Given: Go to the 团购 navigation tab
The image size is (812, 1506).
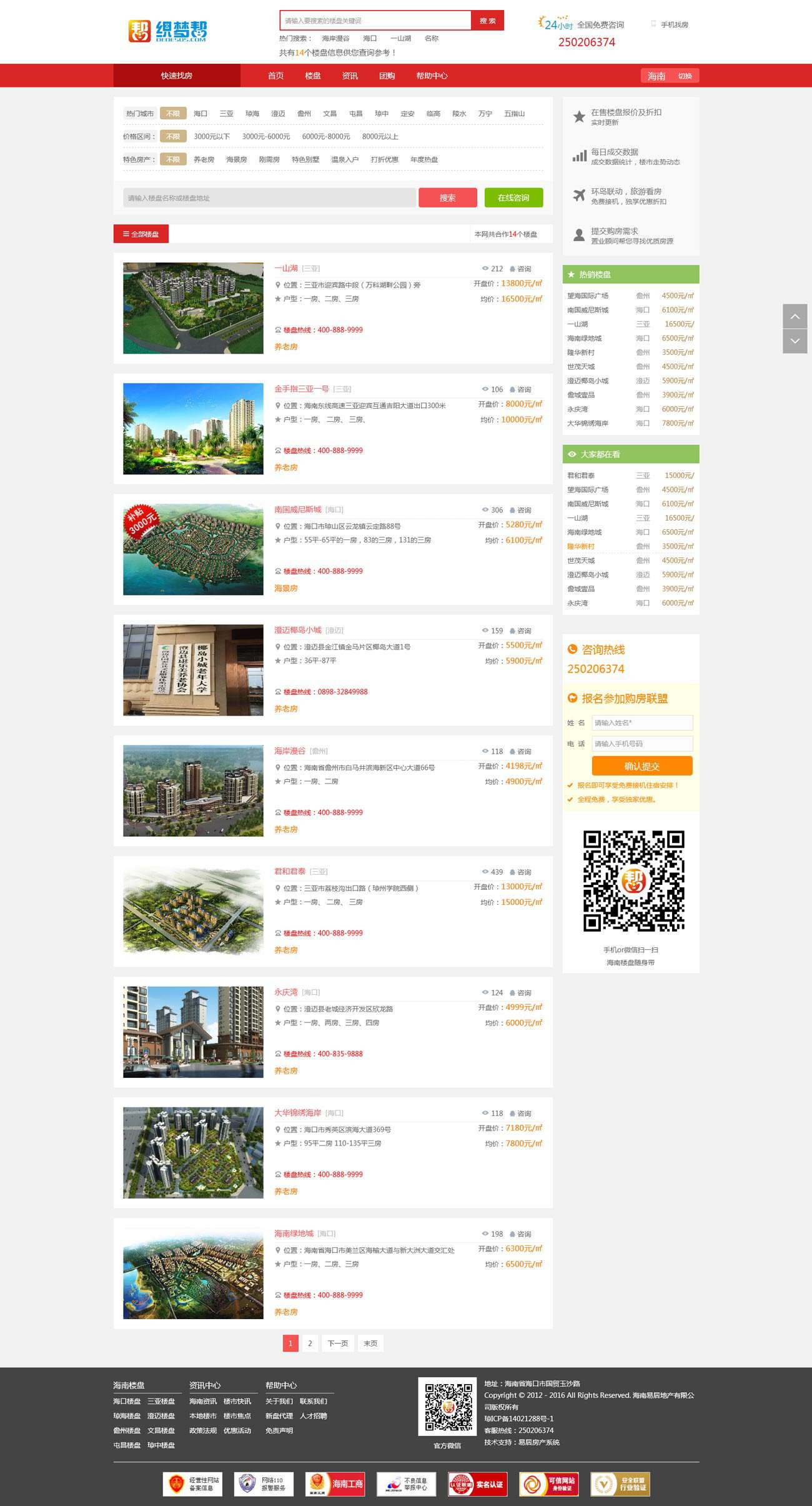Looking at the screenshot, I should [387, 76].
